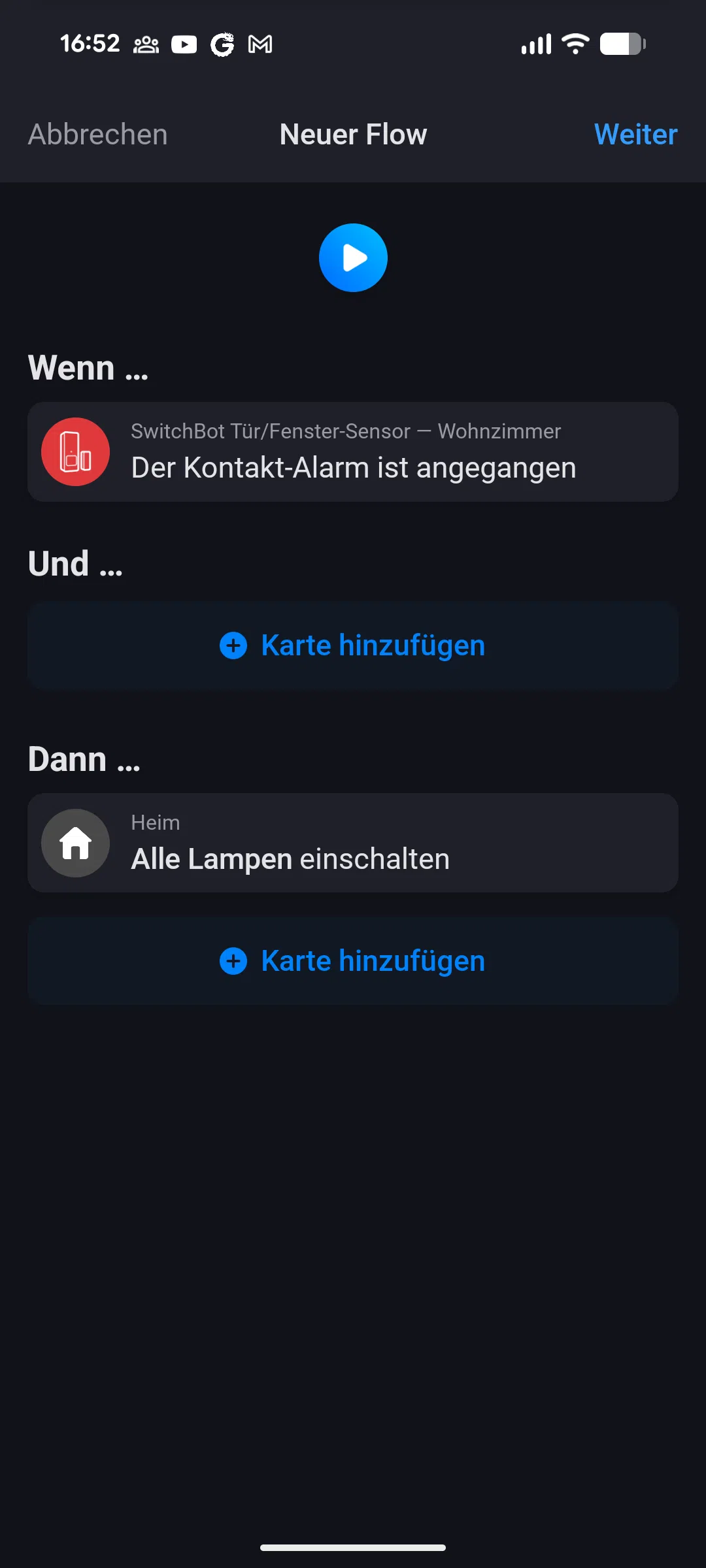The height and width of the screenshot is (1568, 706).
Task: Tap Abbrechen to cancel the new flow
Action: pos(97,135)
